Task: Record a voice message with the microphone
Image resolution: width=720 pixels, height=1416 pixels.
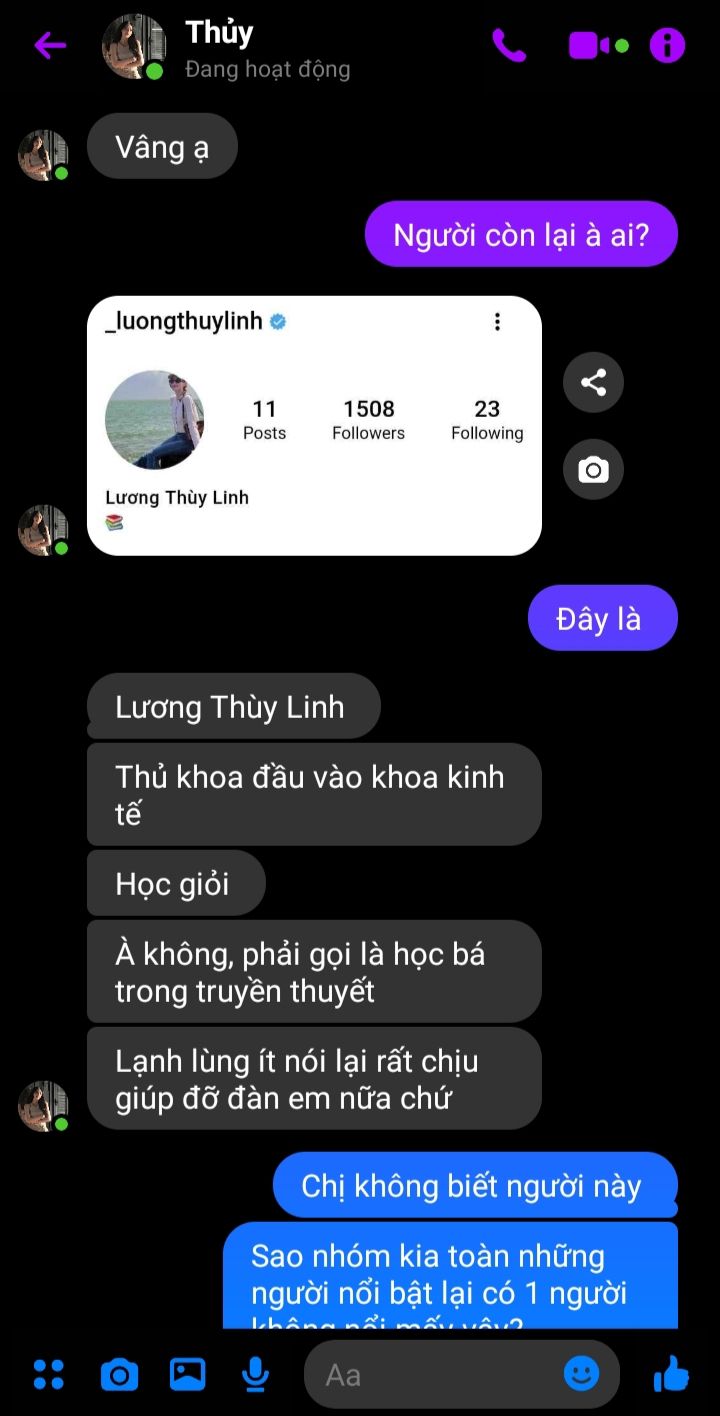Action: tap(255, 1375)
